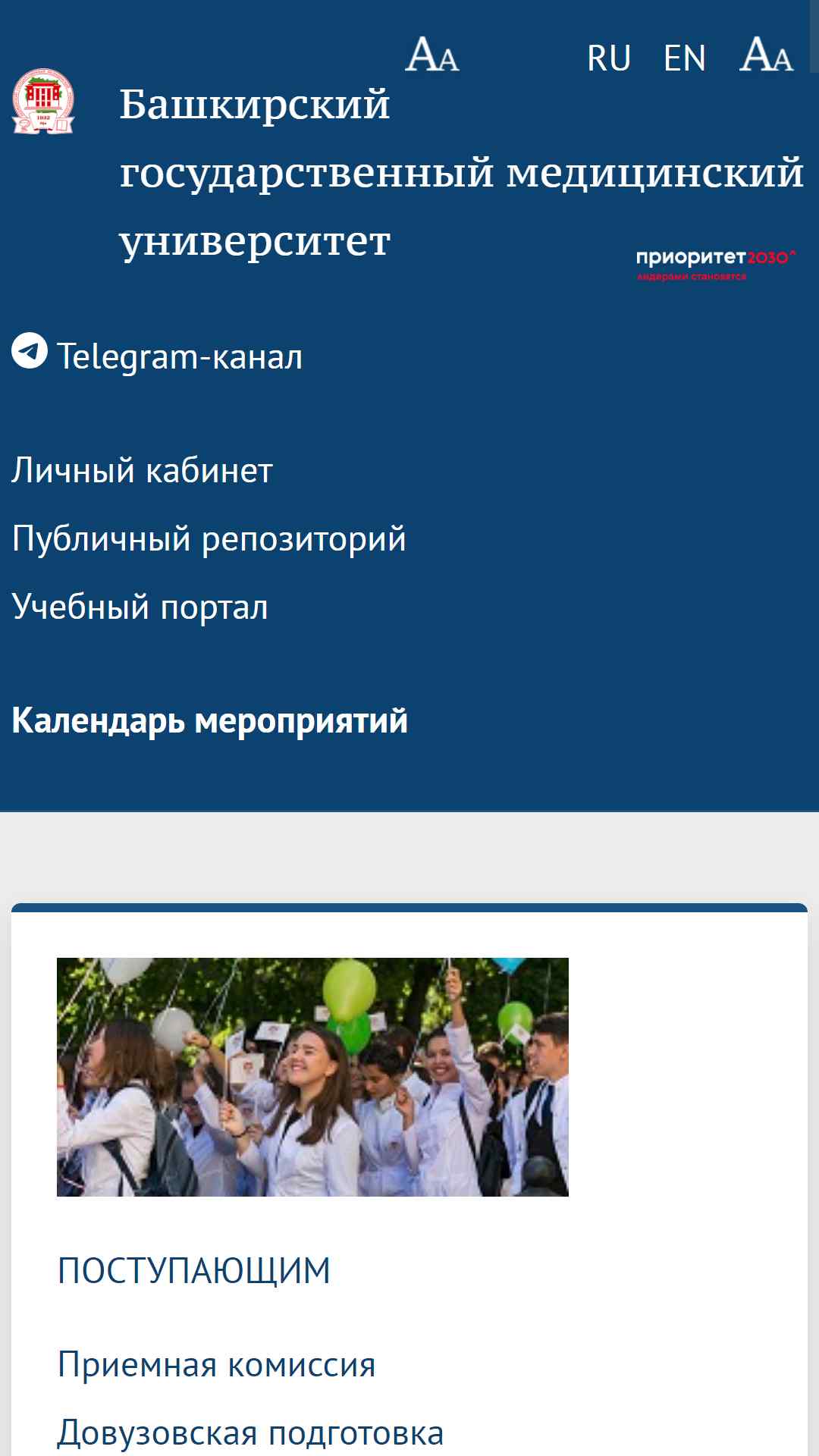819x1456 pixels.
Task: Tap the university title to go home
Action: pos(461,173)
